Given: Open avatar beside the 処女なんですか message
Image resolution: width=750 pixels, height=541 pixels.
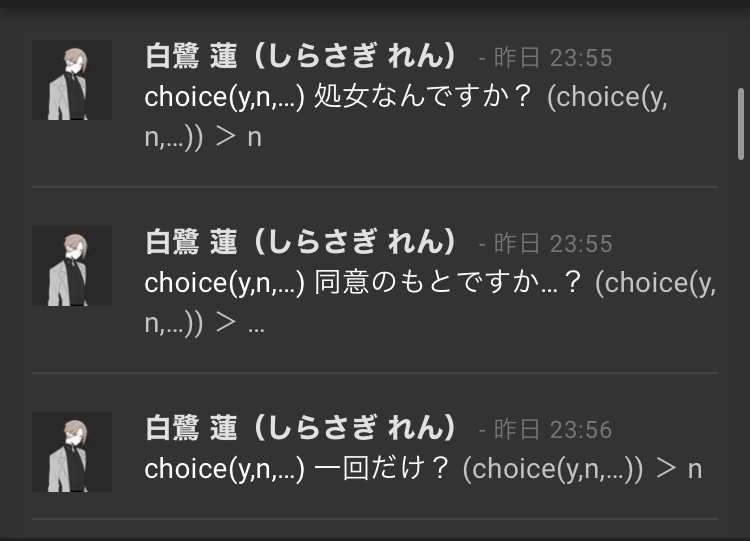Looking at the screenshot, I should pyautogui.click(x=72, y=80).
